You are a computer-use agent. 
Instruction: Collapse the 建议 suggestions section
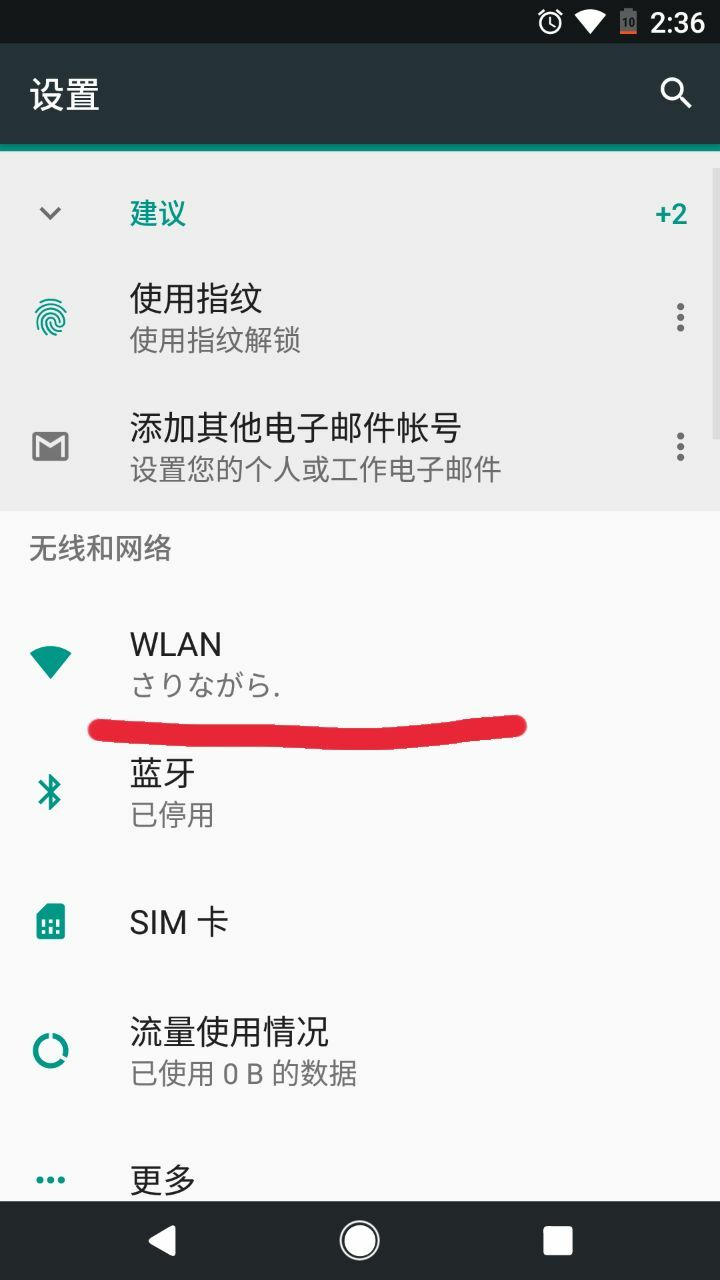[50, 213]
